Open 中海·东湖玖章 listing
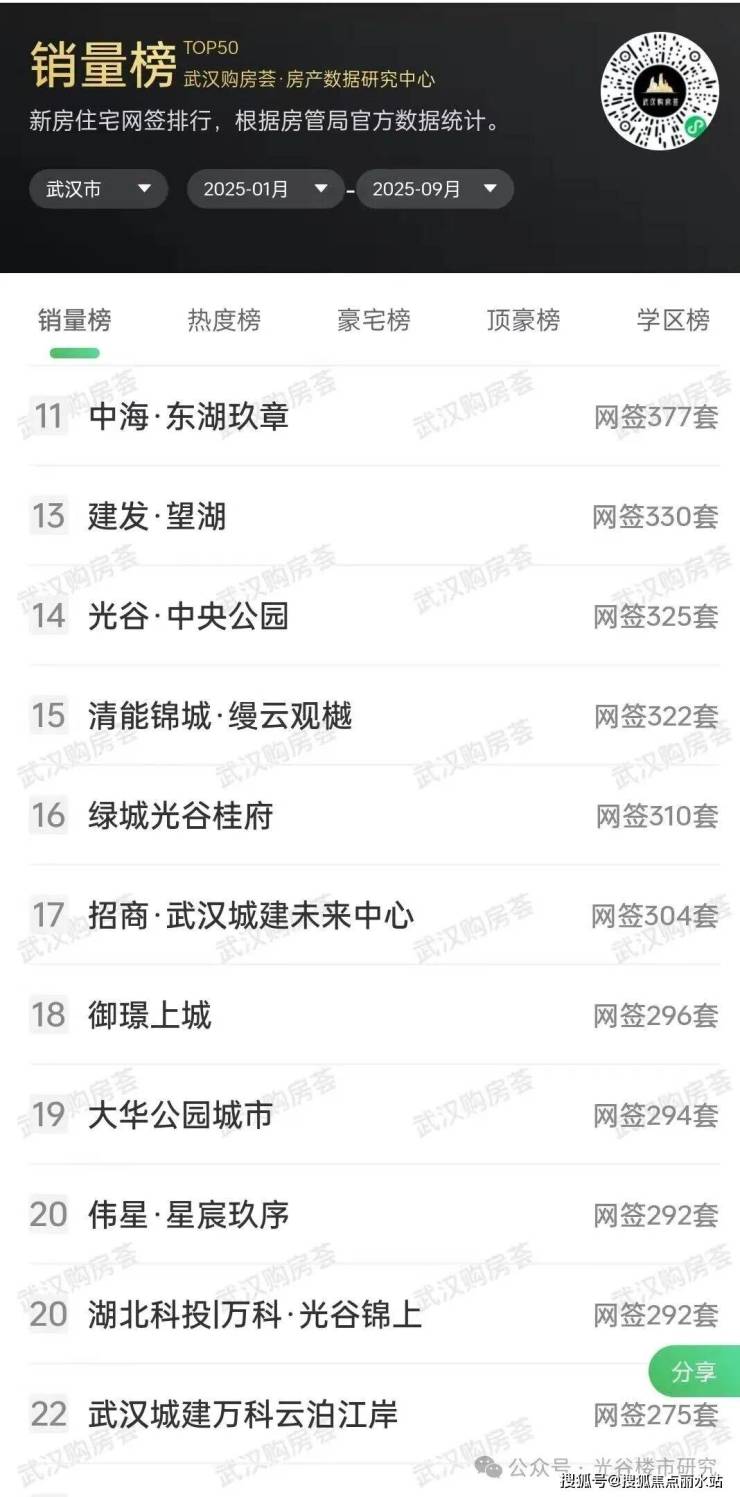 point(189,416)
